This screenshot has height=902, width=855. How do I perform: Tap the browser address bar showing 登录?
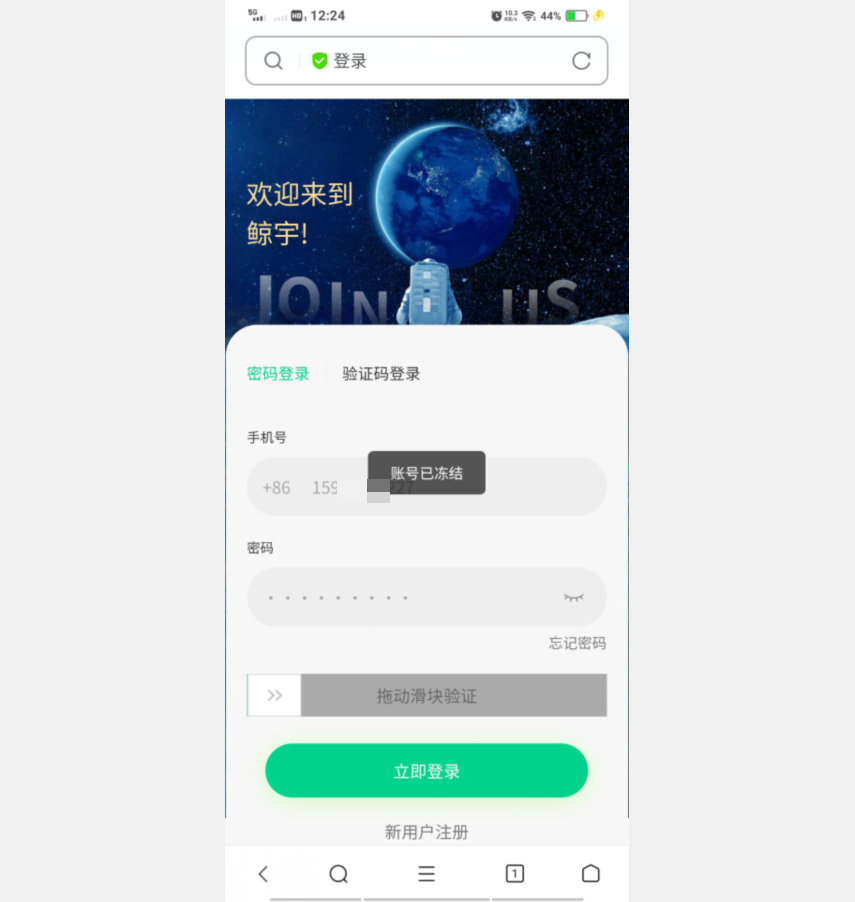coord(430,61)
